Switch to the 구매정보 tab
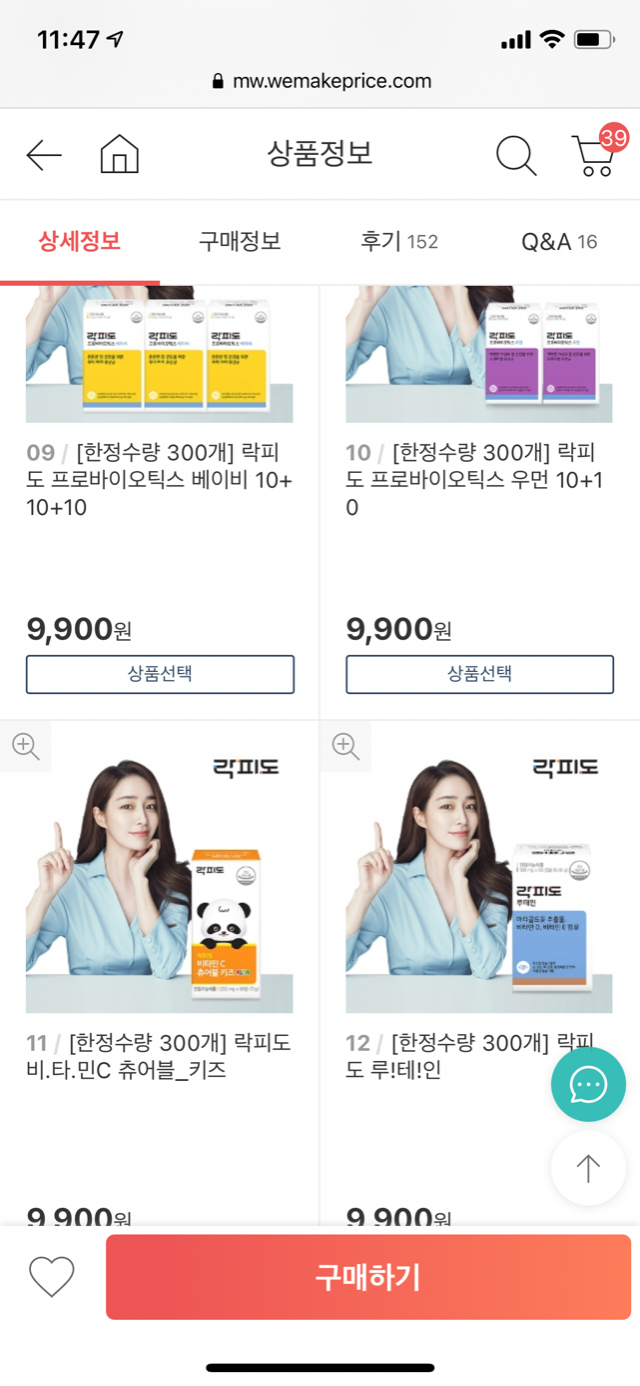640x1386 pixels. (239, 241)
